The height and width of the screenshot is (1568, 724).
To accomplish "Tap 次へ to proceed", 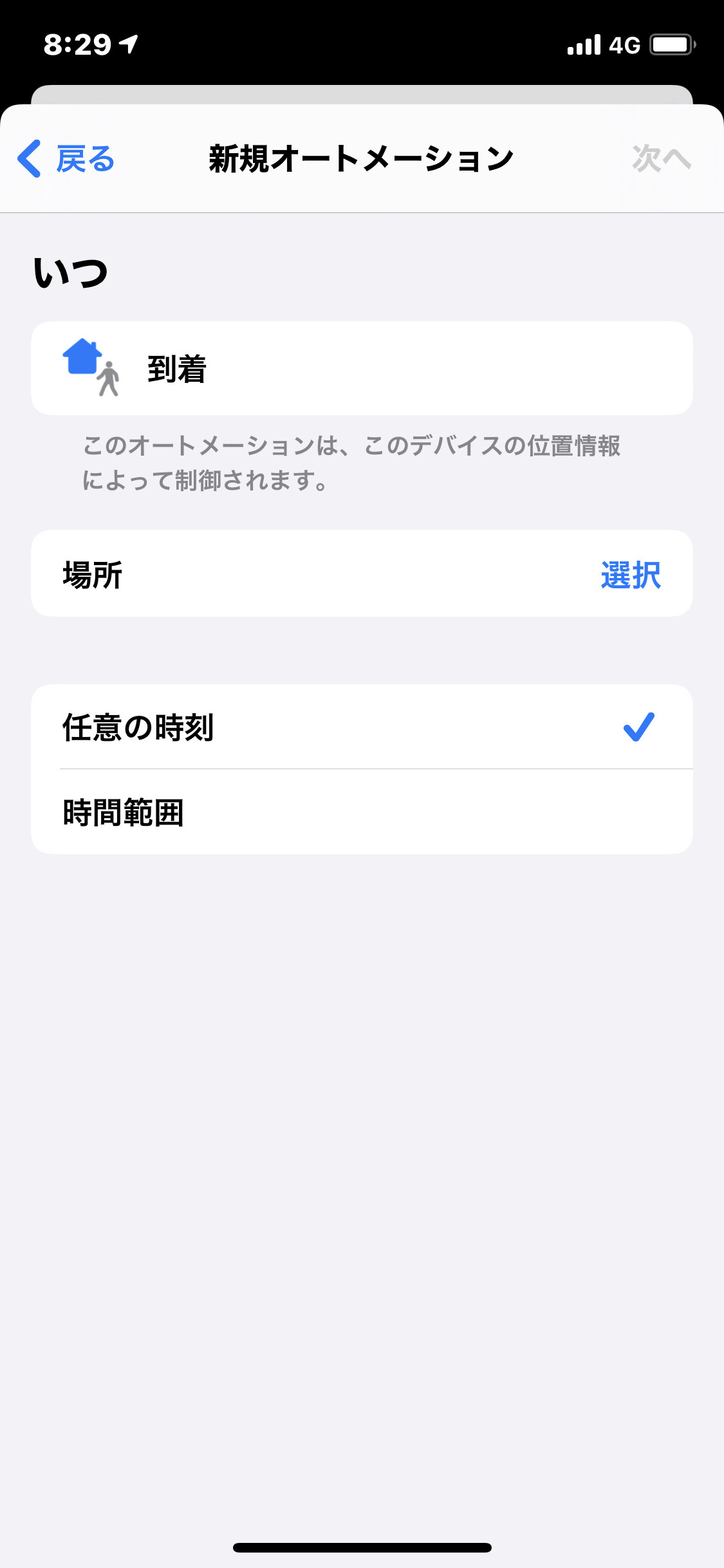I will (662, 158).
